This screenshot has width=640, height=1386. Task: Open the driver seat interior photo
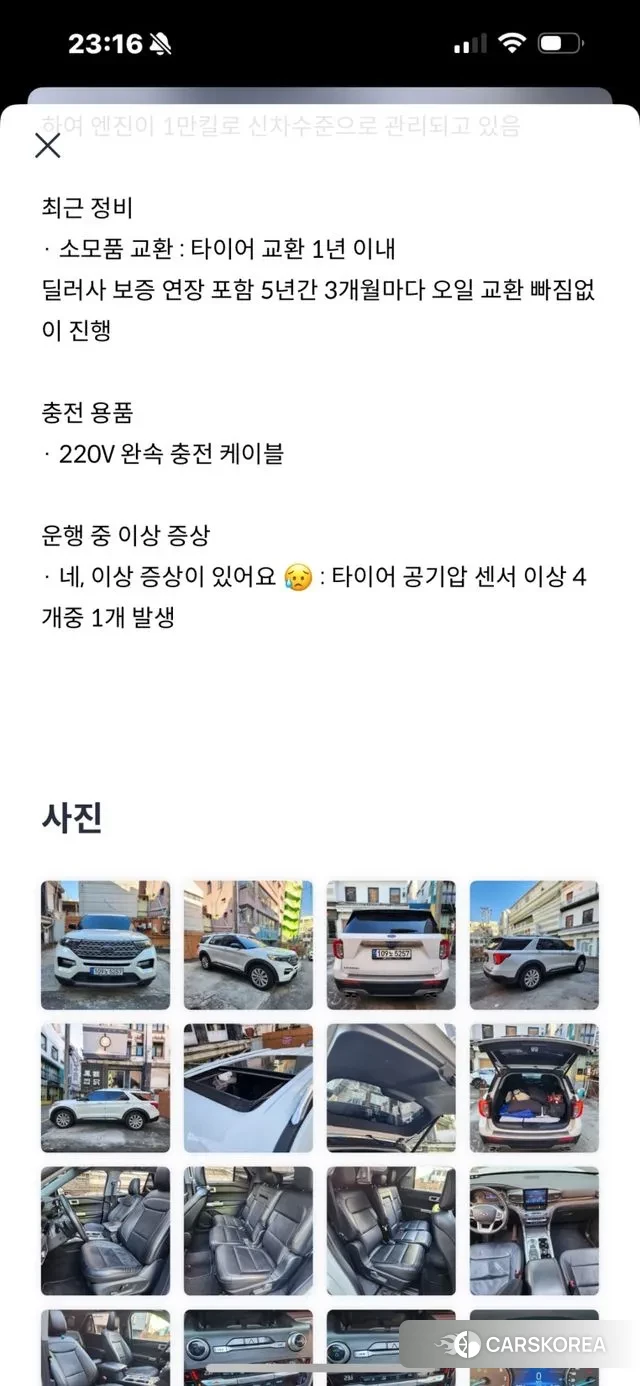coord(105,1231)
